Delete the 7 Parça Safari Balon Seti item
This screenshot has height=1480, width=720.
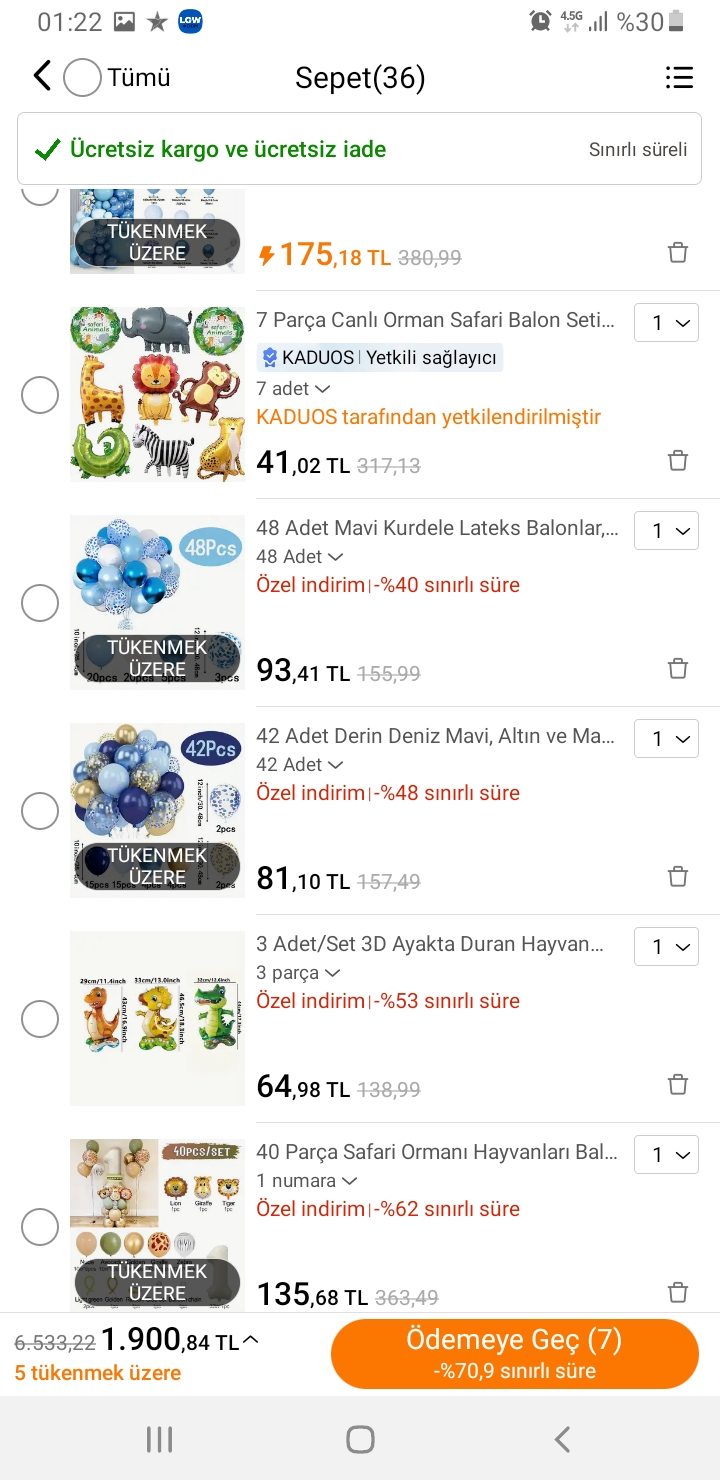click(x=678, y=460)
